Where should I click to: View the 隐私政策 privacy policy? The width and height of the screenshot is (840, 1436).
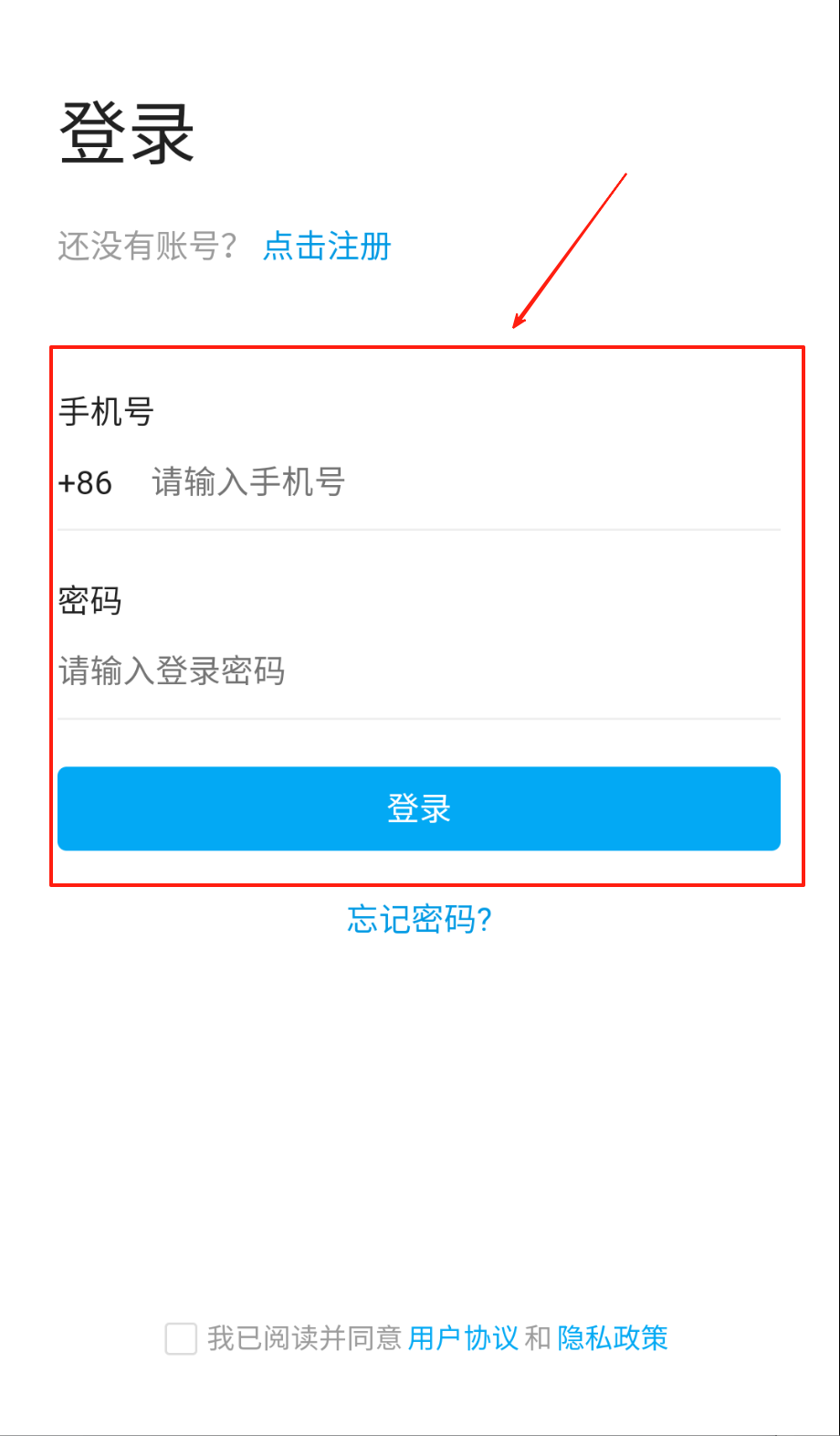tap(613, 1338)
